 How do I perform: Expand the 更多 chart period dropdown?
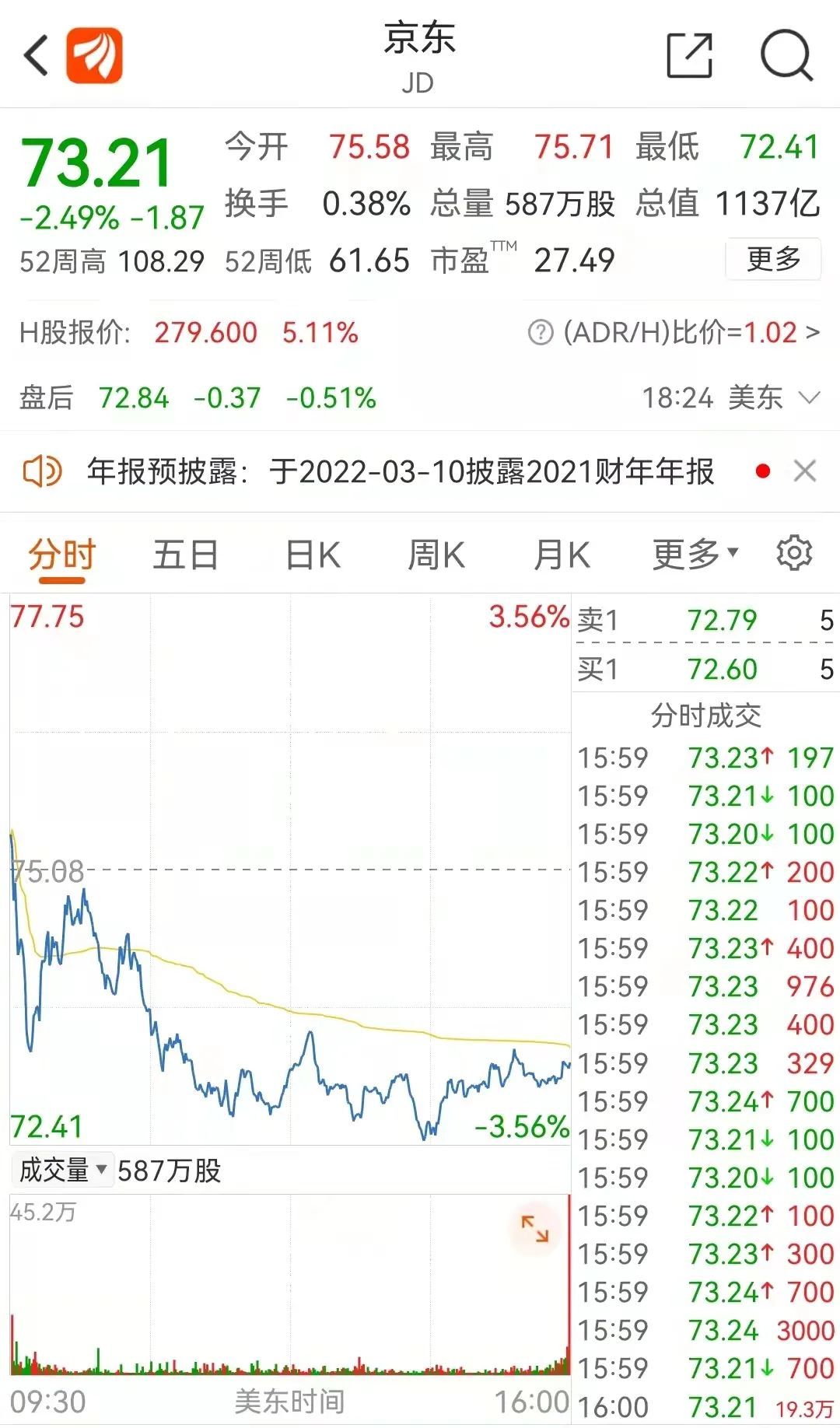coord(695,554)
